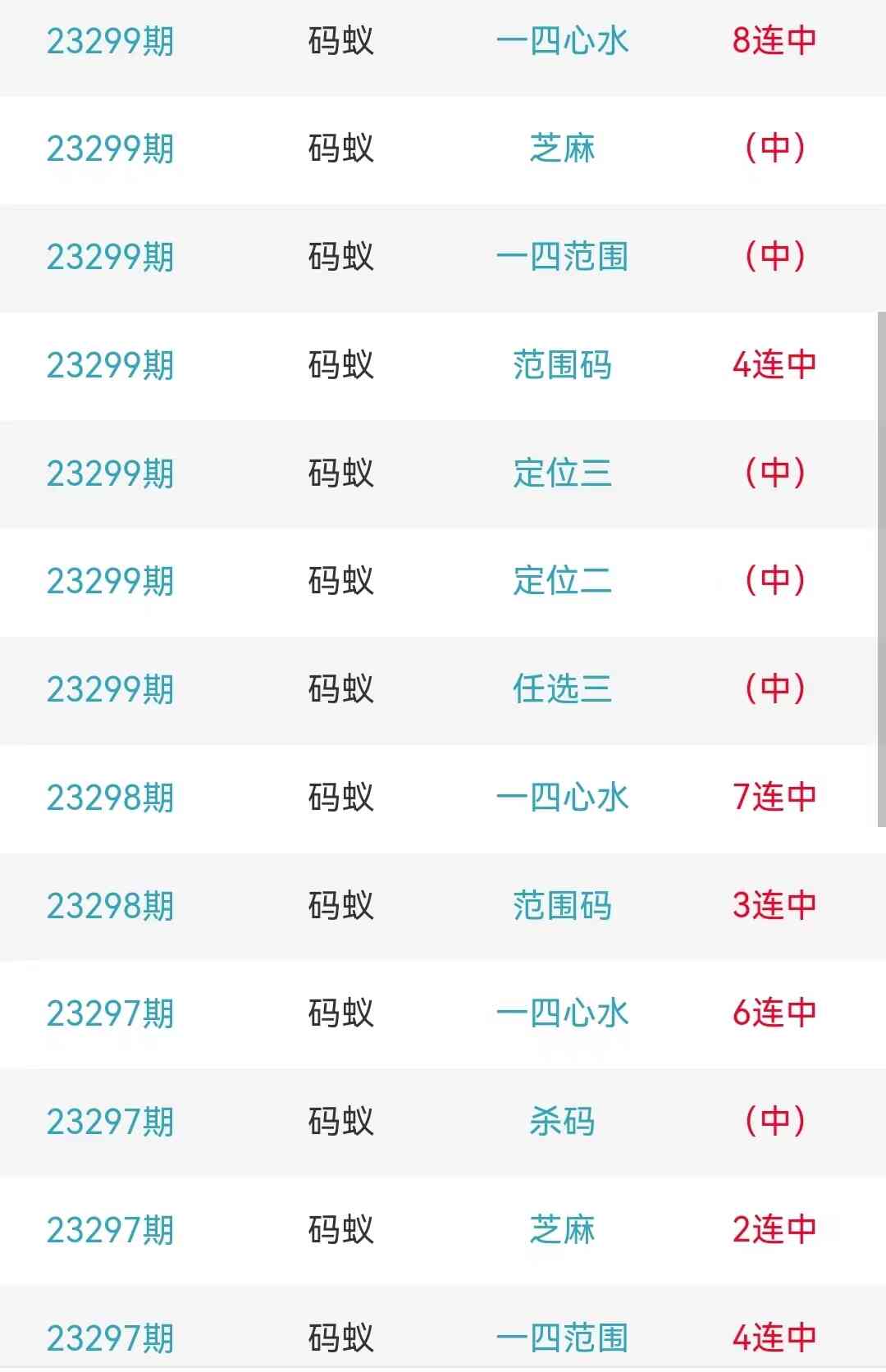This screenshot has width=886, height=1372.
Task: Open the 23297期 一四范围 row
Action: (x=562, y=1338)
